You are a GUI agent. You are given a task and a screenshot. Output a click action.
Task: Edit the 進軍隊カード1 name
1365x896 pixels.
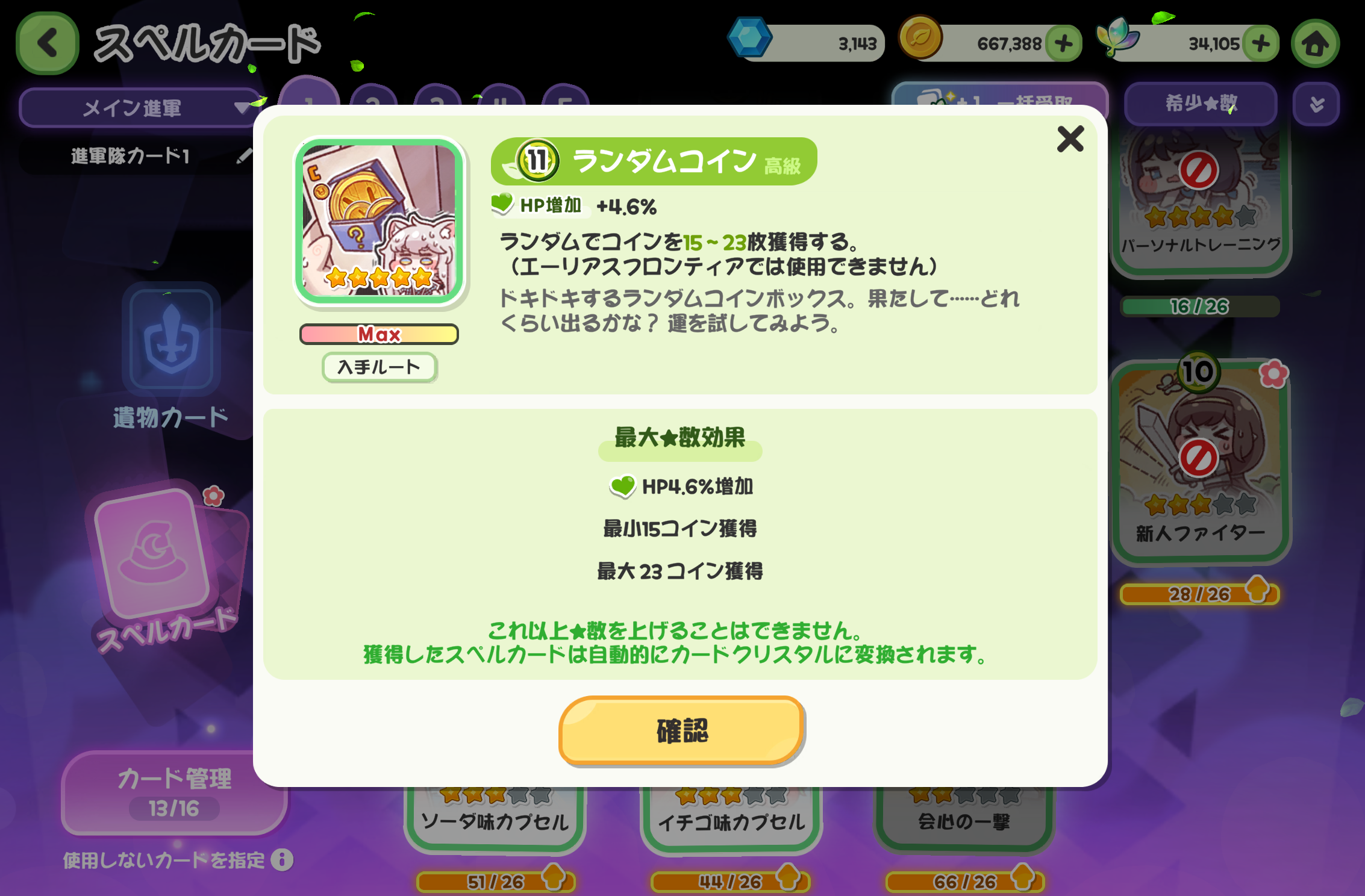click(x=243, y=157)
